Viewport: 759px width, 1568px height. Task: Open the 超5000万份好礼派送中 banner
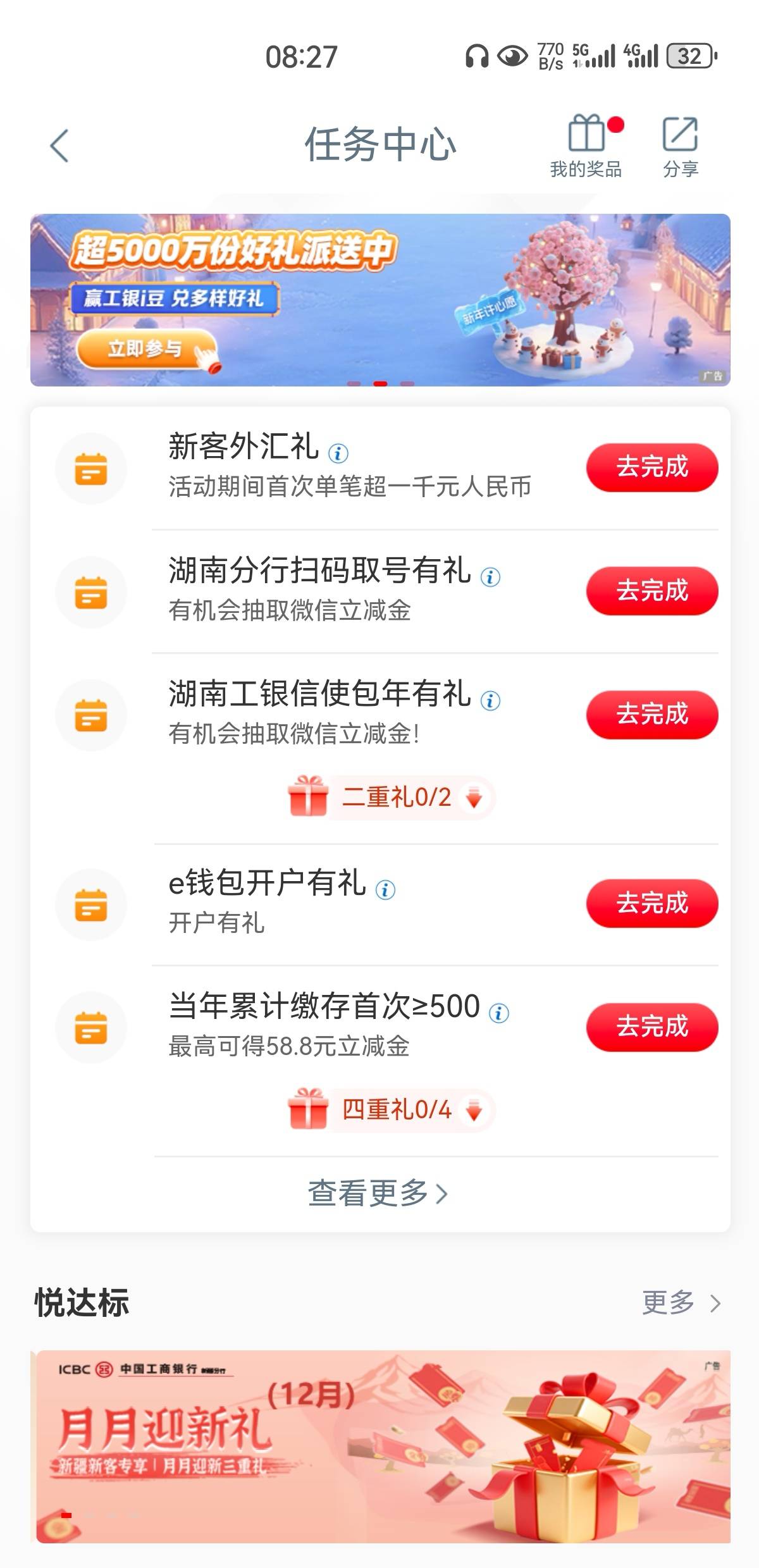(x=379, y=300)
